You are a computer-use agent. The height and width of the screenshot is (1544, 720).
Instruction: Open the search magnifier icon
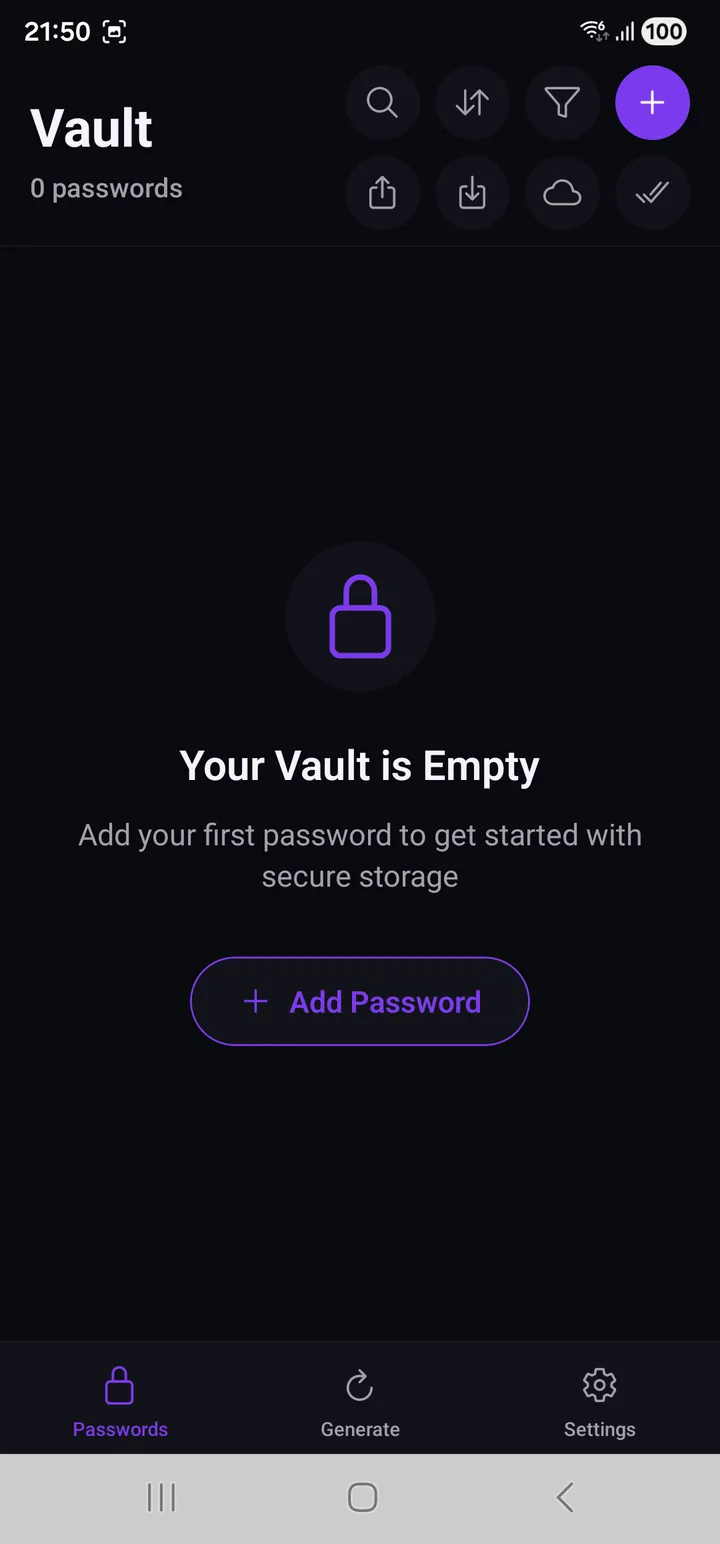click(x=382, y=102)
